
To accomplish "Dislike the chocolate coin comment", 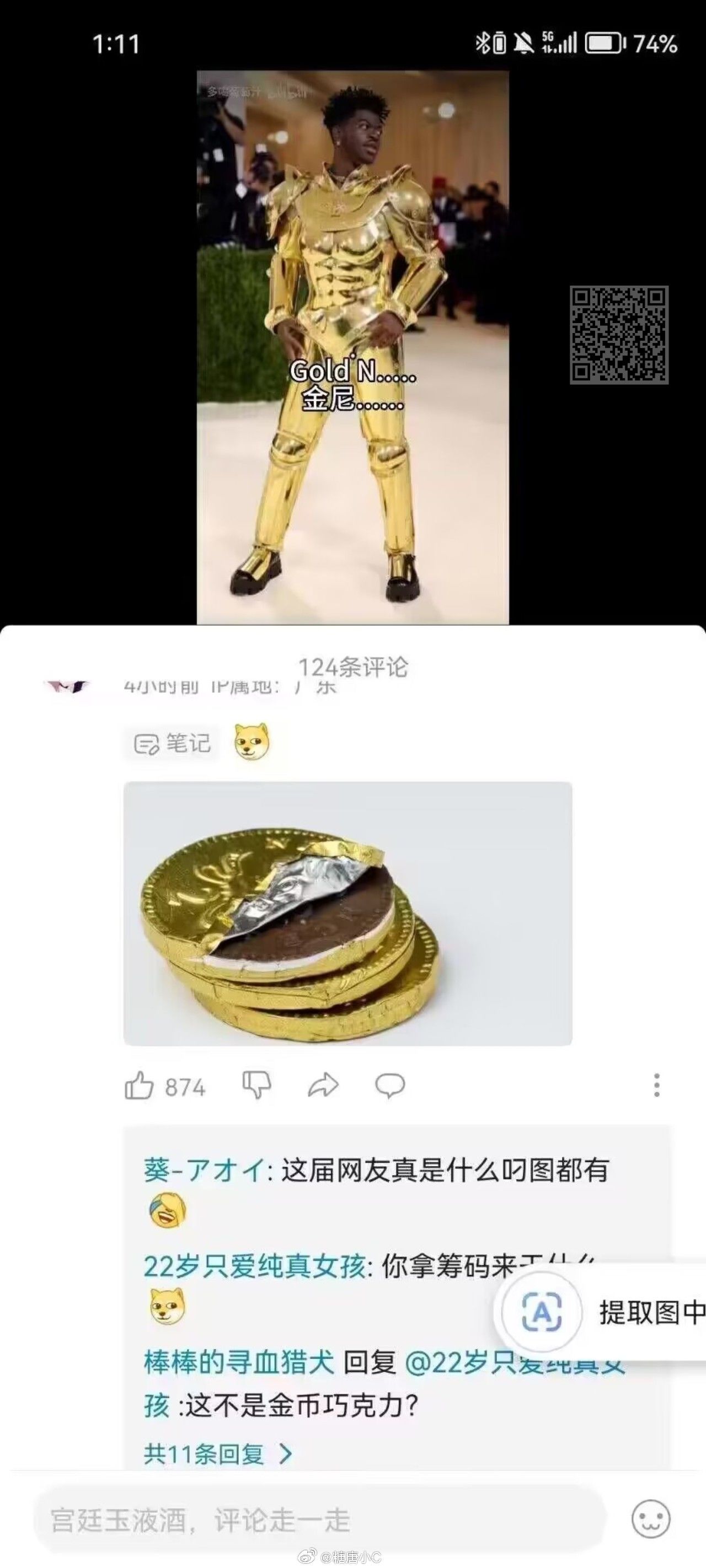I will tap(256, 1085).
